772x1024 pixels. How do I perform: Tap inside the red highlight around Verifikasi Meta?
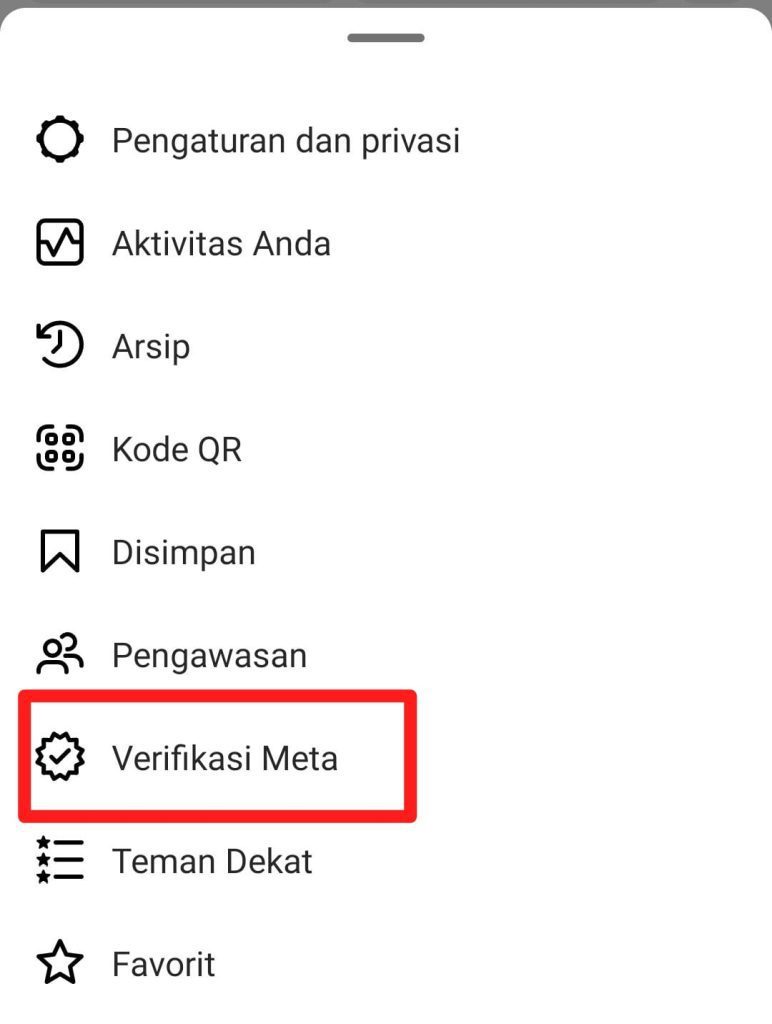point(220,757)
